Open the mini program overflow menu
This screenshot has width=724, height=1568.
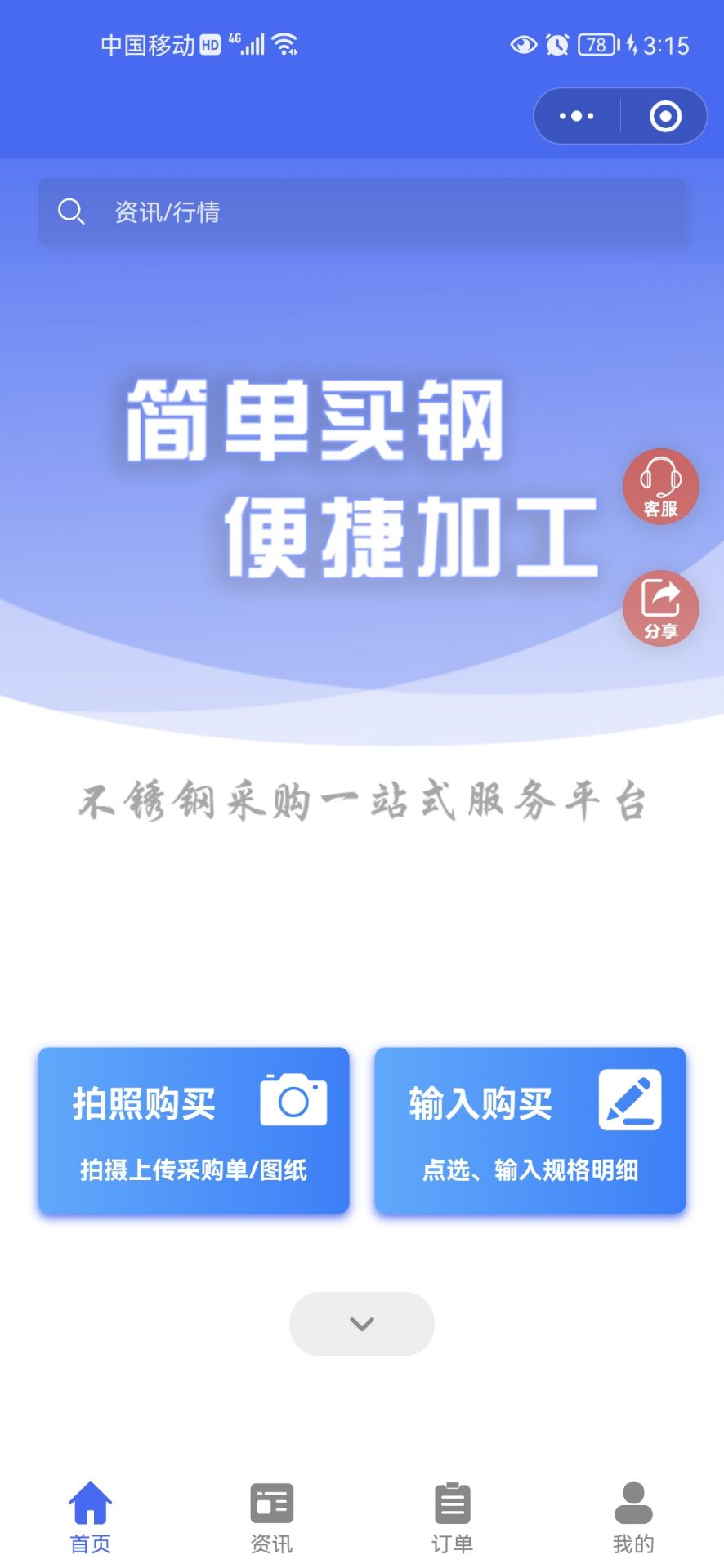pyautogui.click(x=577, y=116)
